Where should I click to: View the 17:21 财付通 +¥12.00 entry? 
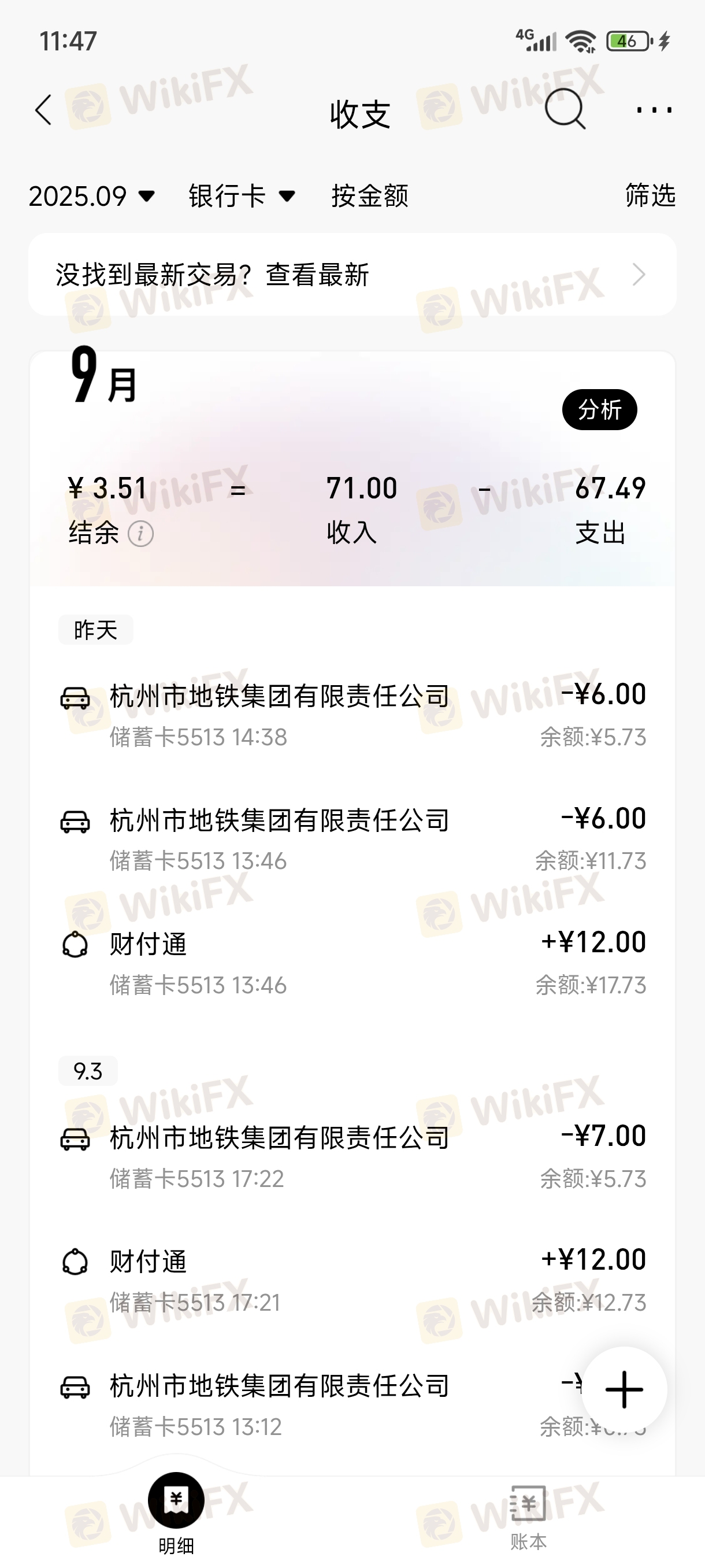tap(352, 1281)
